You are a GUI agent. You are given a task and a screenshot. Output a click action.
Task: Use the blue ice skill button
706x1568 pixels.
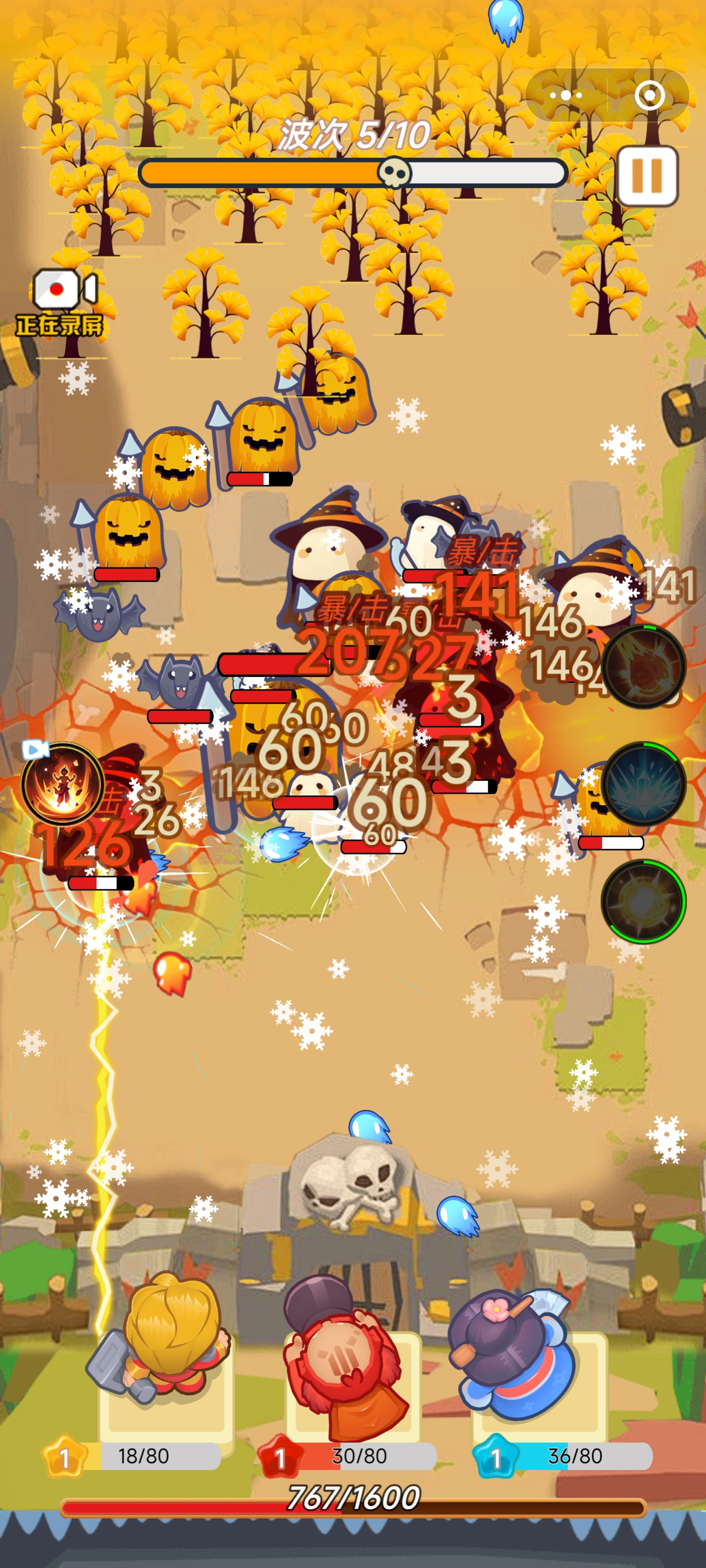(643, 784)
